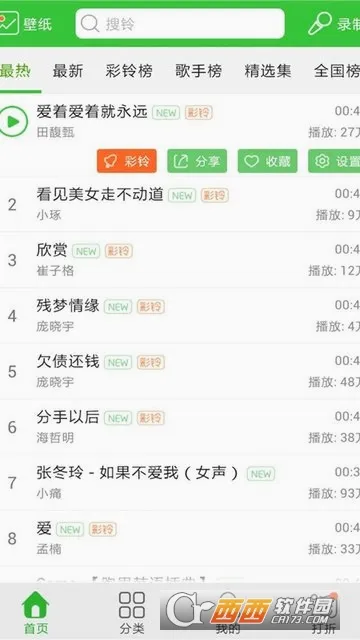Image resolution: width=360 pixels, height=640 pixels.
Task: Select the 精选集 tab
Action: [x=268, y=71]
